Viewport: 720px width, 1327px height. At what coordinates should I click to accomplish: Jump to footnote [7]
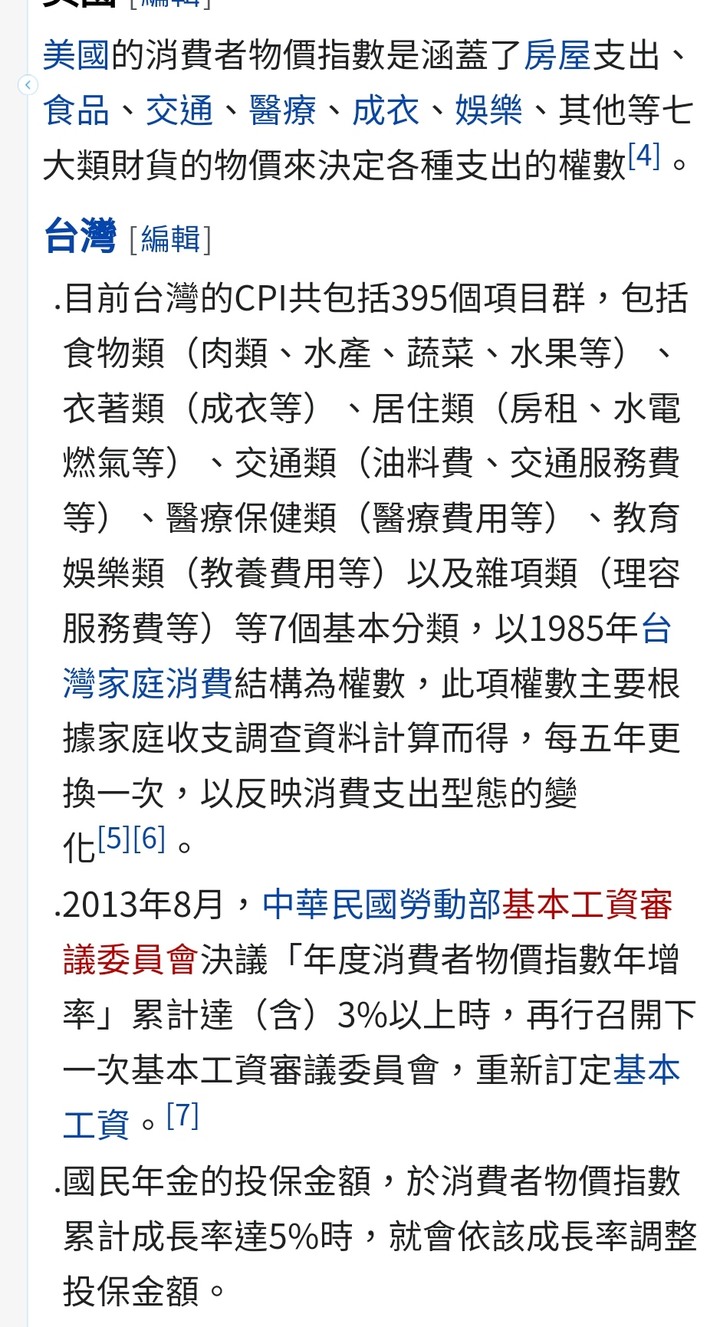click(x=183, y=1115)
